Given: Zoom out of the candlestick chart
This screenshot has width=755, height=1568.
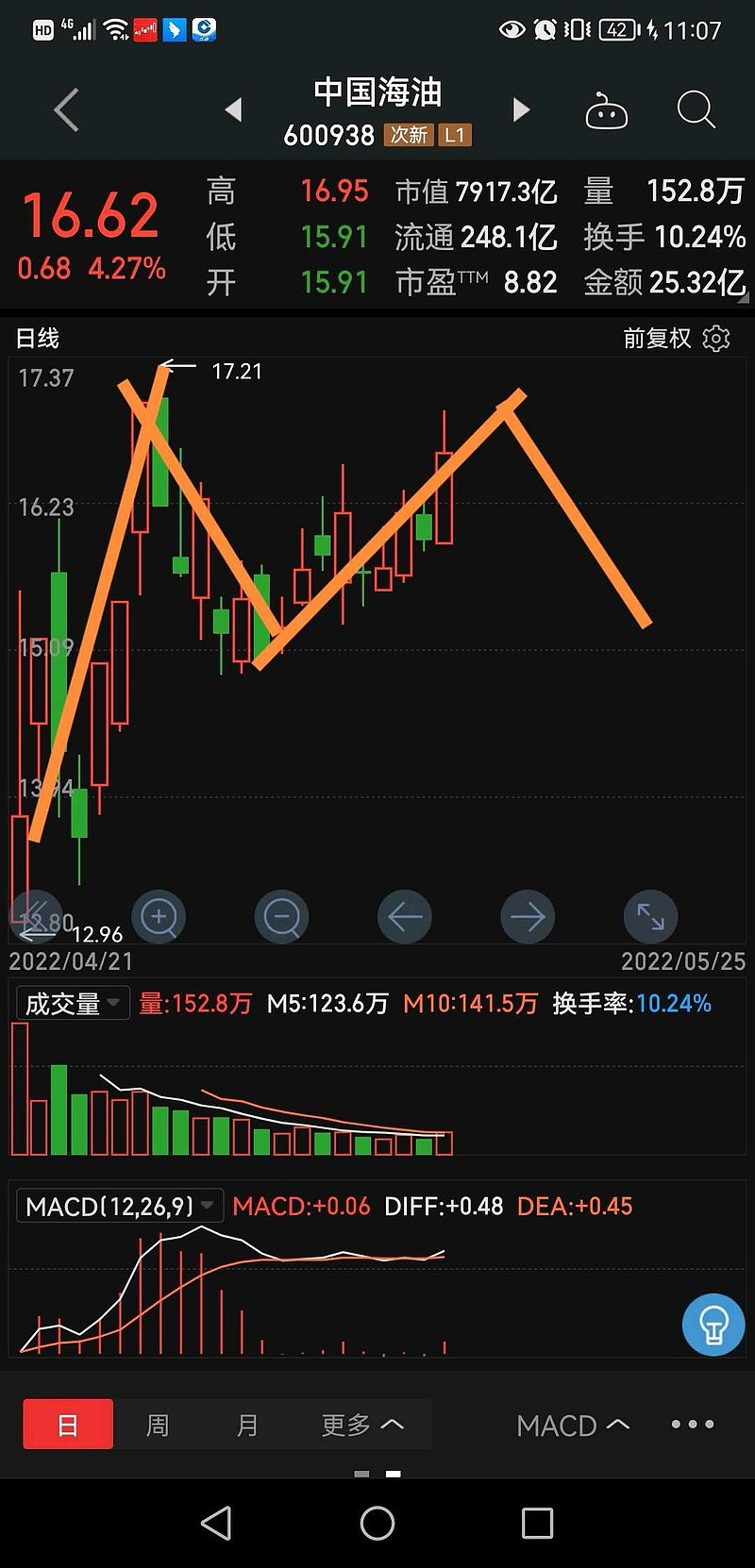Looking at the screenshot, I should [x=281, y=916].
